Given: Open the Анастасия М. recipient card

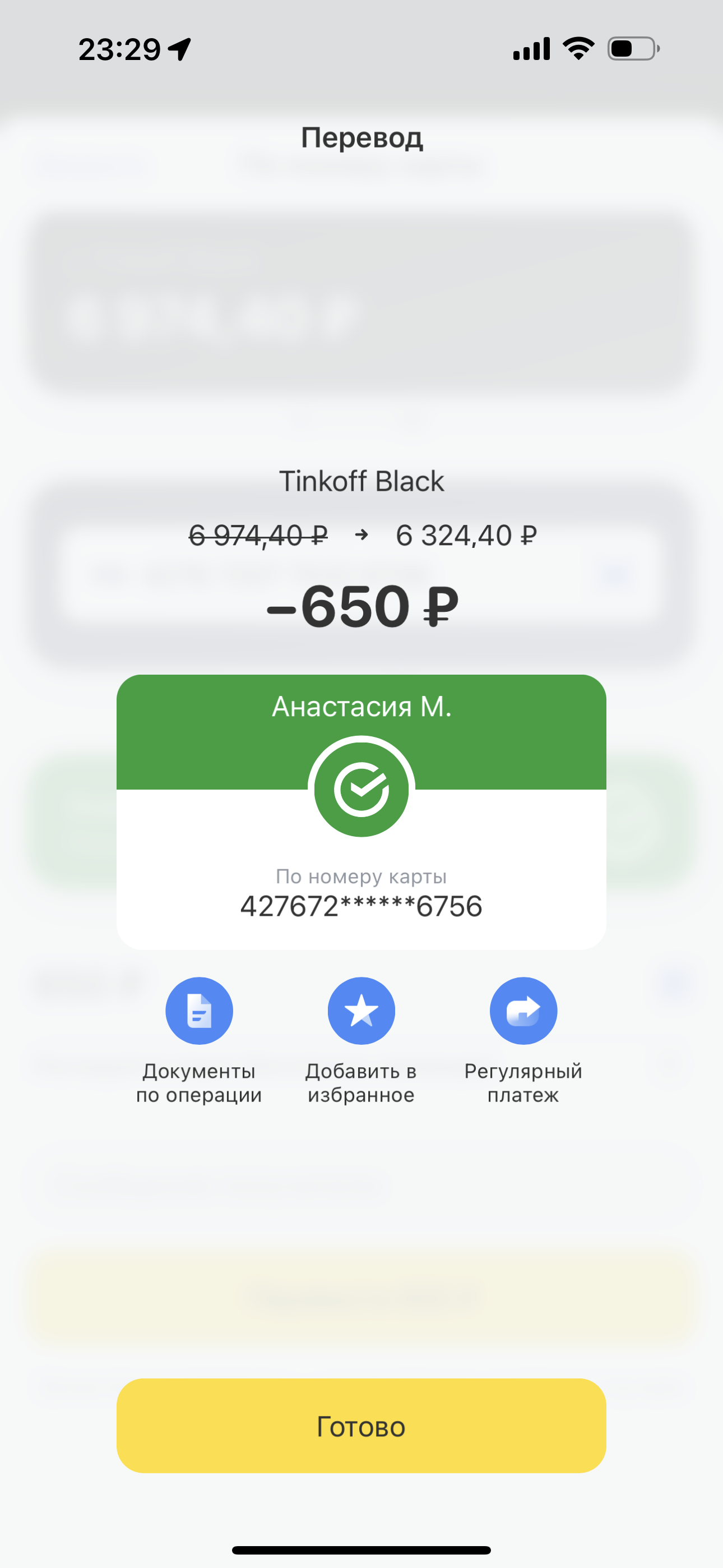Looking at the screenshot, I should (x=361, y=812).
